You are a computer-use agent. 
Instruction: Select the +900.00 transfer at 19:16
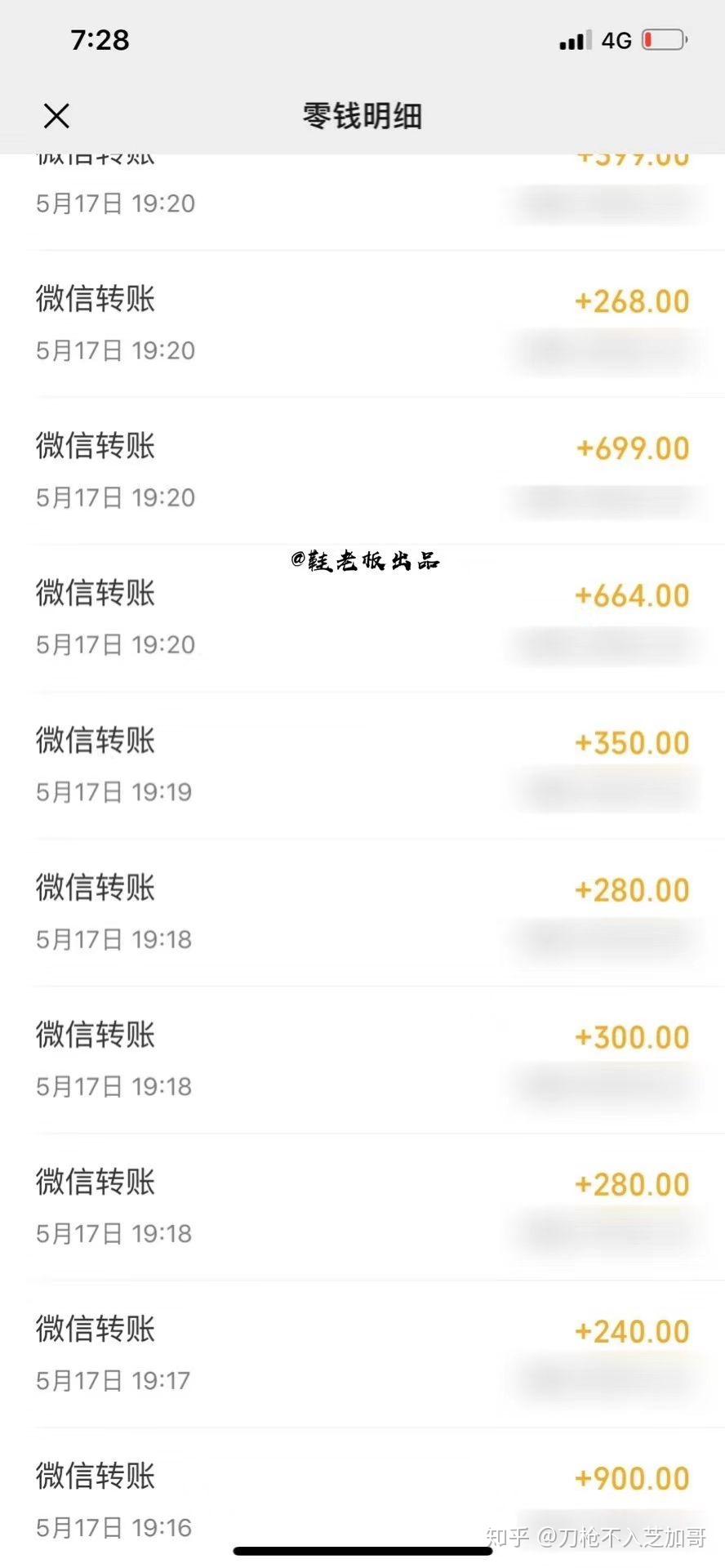(362, 1494)
